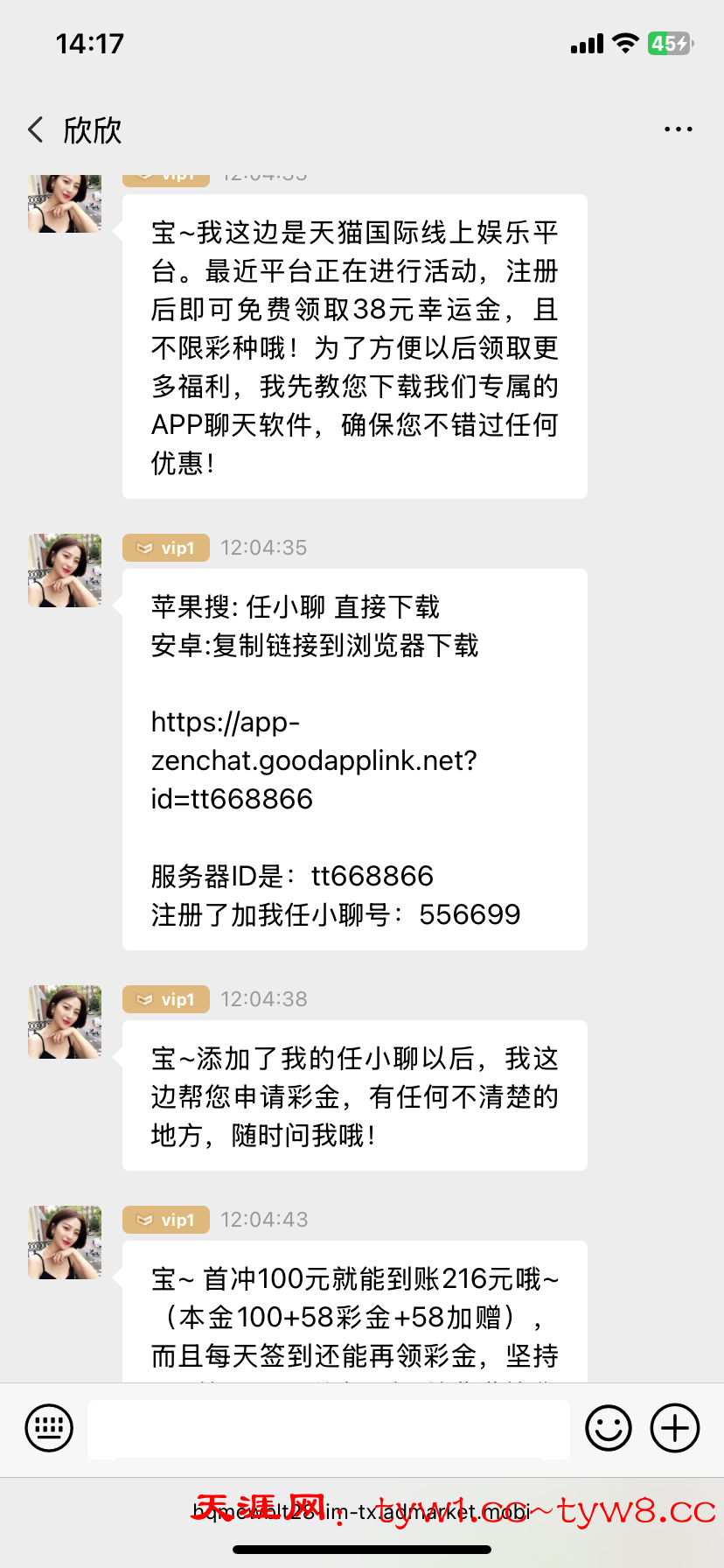Tap the message input field
Screen dimensions: 724x1568
pos(328,1429)
